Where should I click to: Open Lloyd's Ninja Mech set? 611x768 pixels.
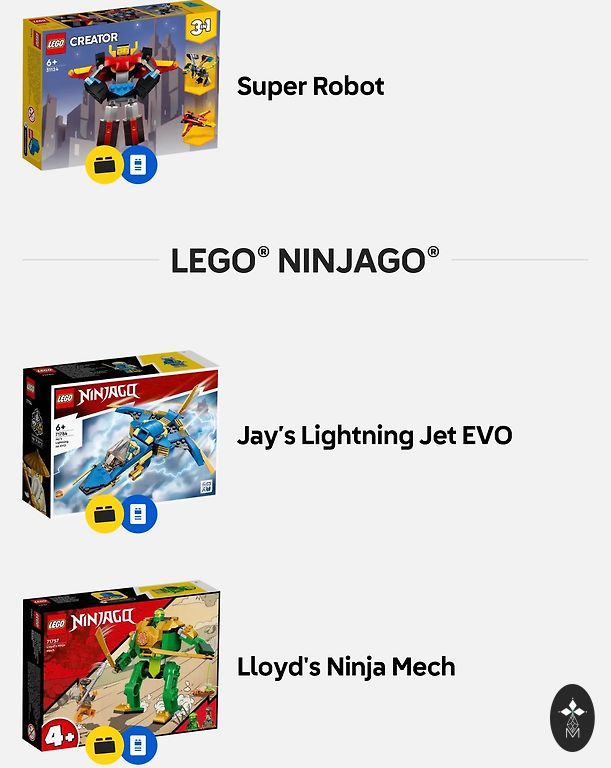pyautogui.click(x=345, y=667)
